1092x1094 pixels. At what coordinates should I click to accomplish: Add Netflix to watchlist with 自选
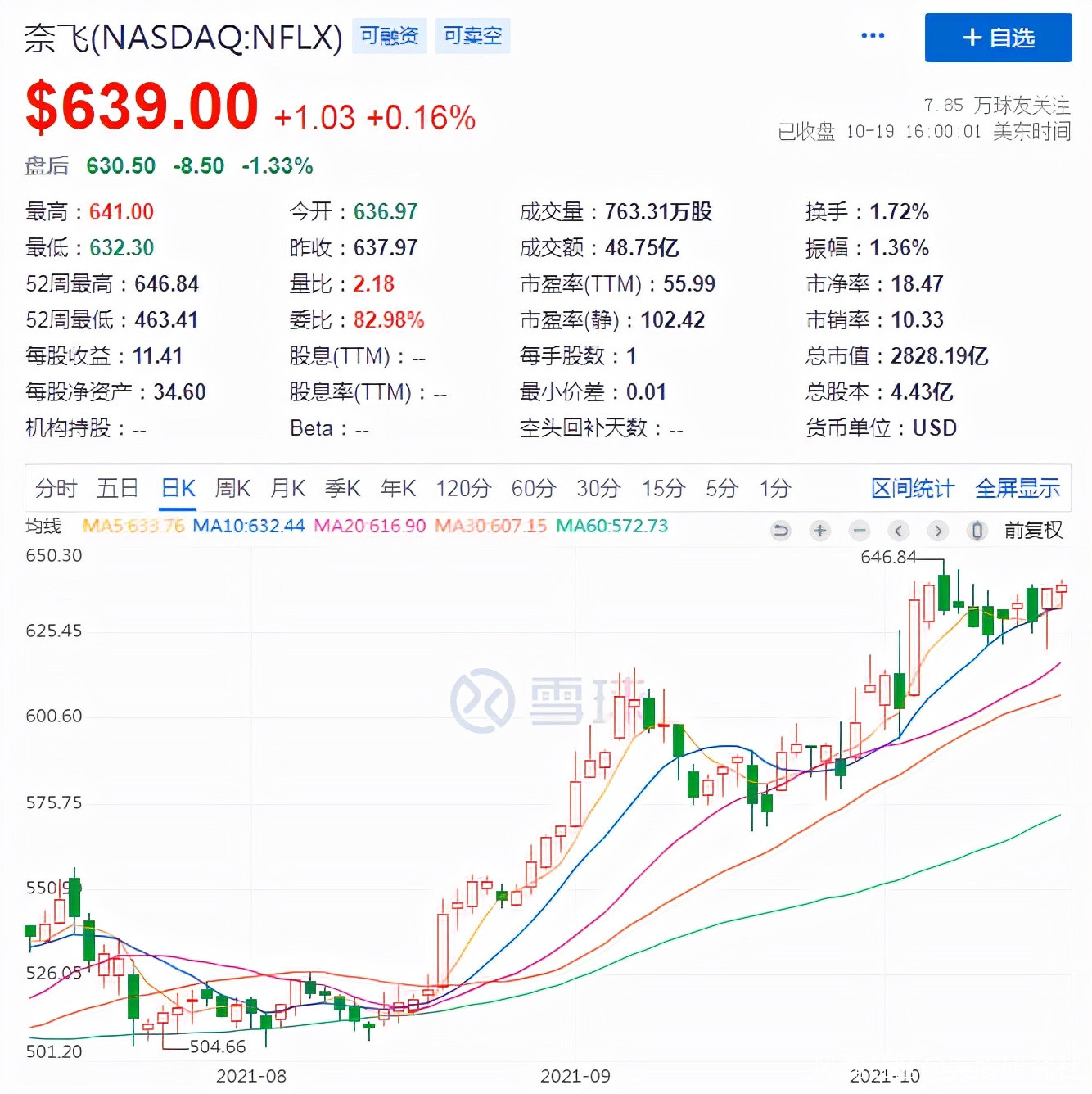click(998, 38)
